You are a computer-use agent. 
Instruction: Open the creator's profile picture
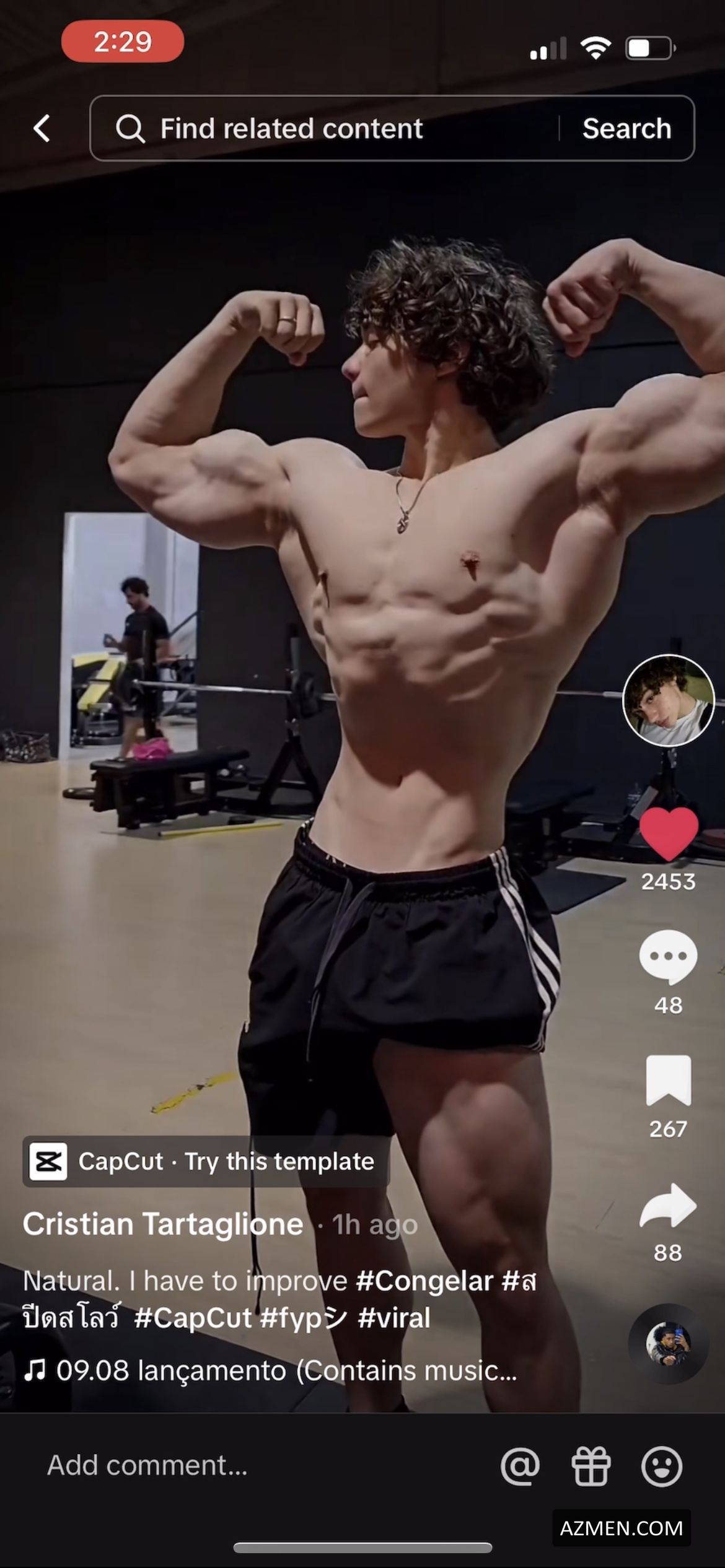click(668, 700)
